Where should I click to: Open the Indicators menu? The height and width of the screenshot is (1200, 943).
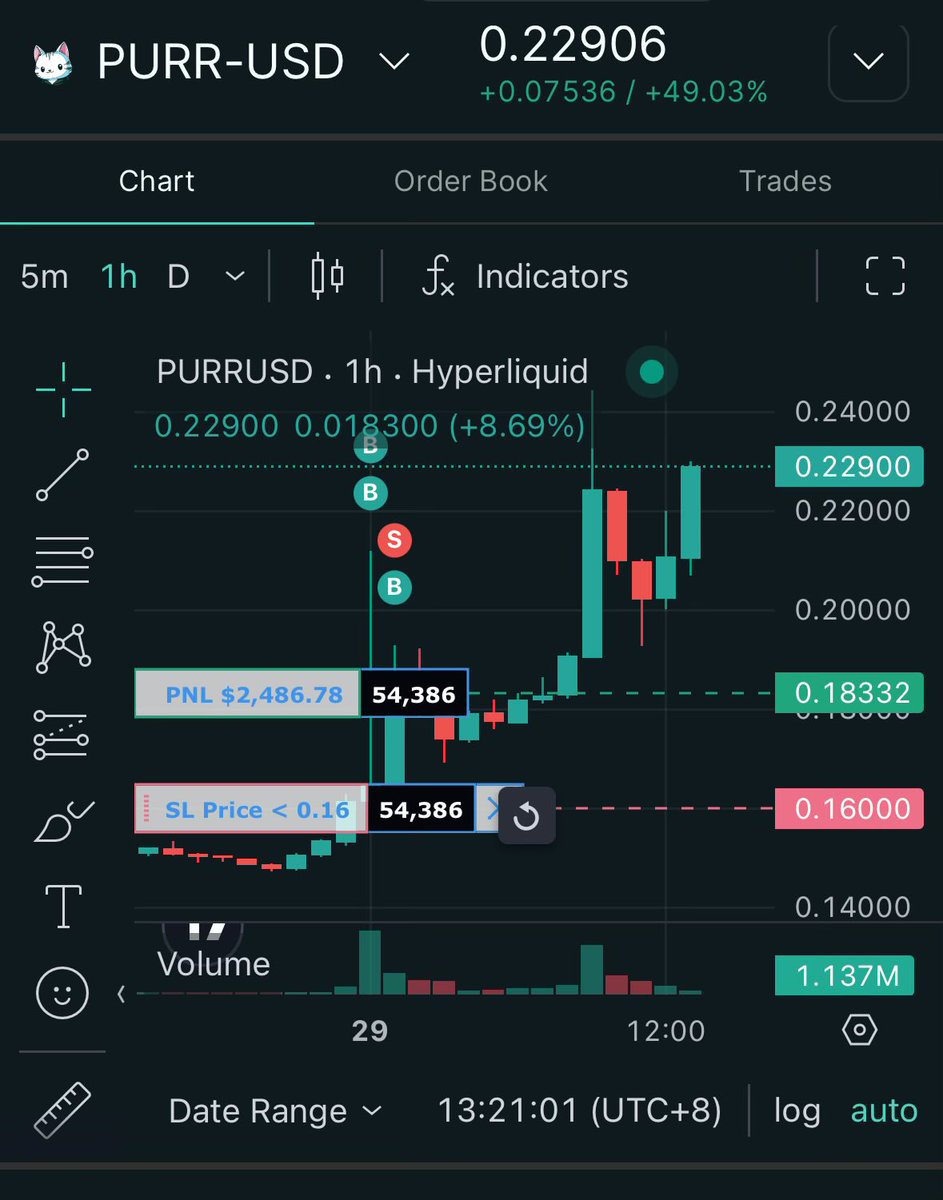coord(525,277)
